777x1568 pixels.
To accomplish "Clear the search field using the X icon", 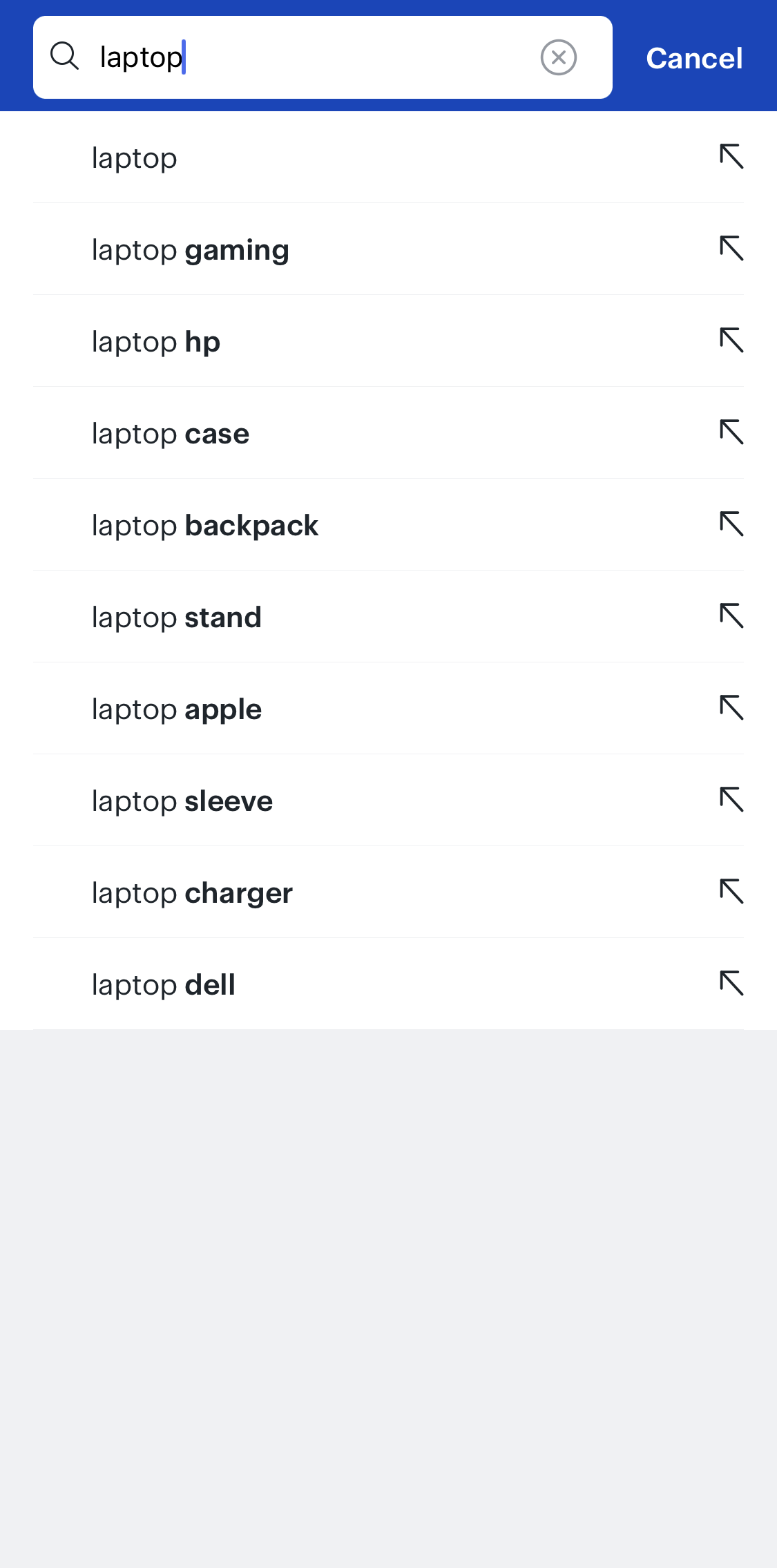I will click(x=557, y=57).
